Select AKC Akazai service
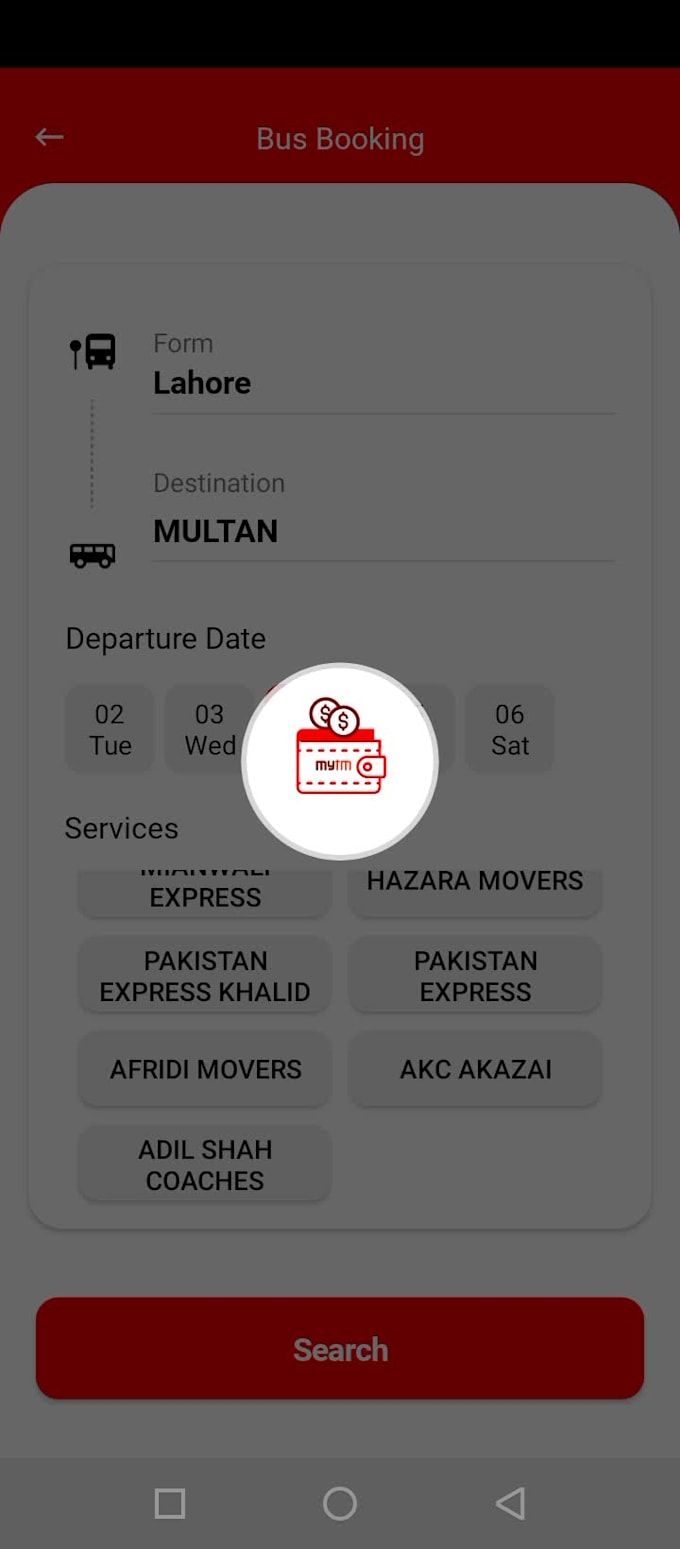Screen dimensions: 680x1549 [x=475, y=1069]
